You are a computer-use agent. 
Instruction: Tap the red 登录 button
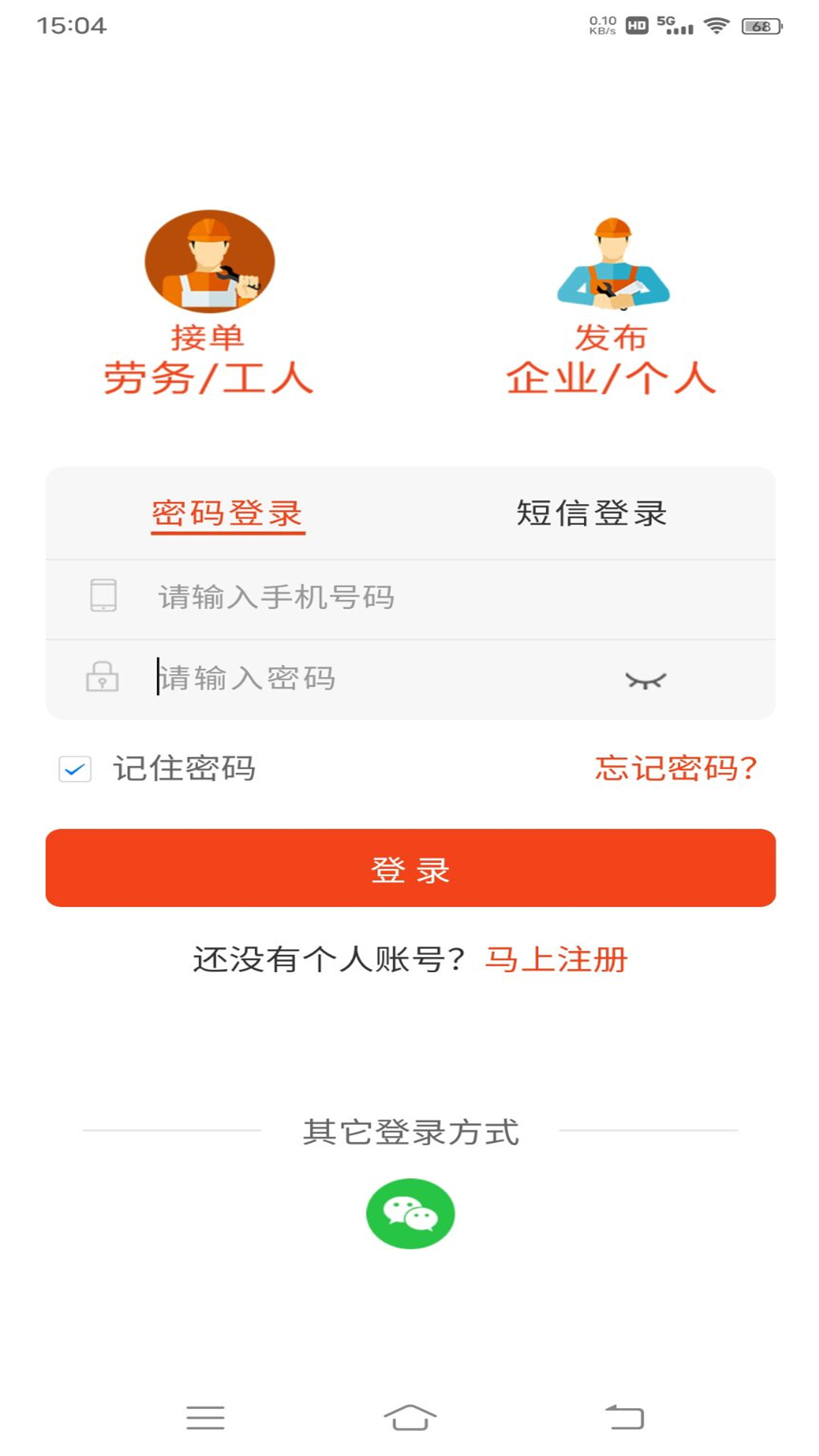click(x=410, y=868)
